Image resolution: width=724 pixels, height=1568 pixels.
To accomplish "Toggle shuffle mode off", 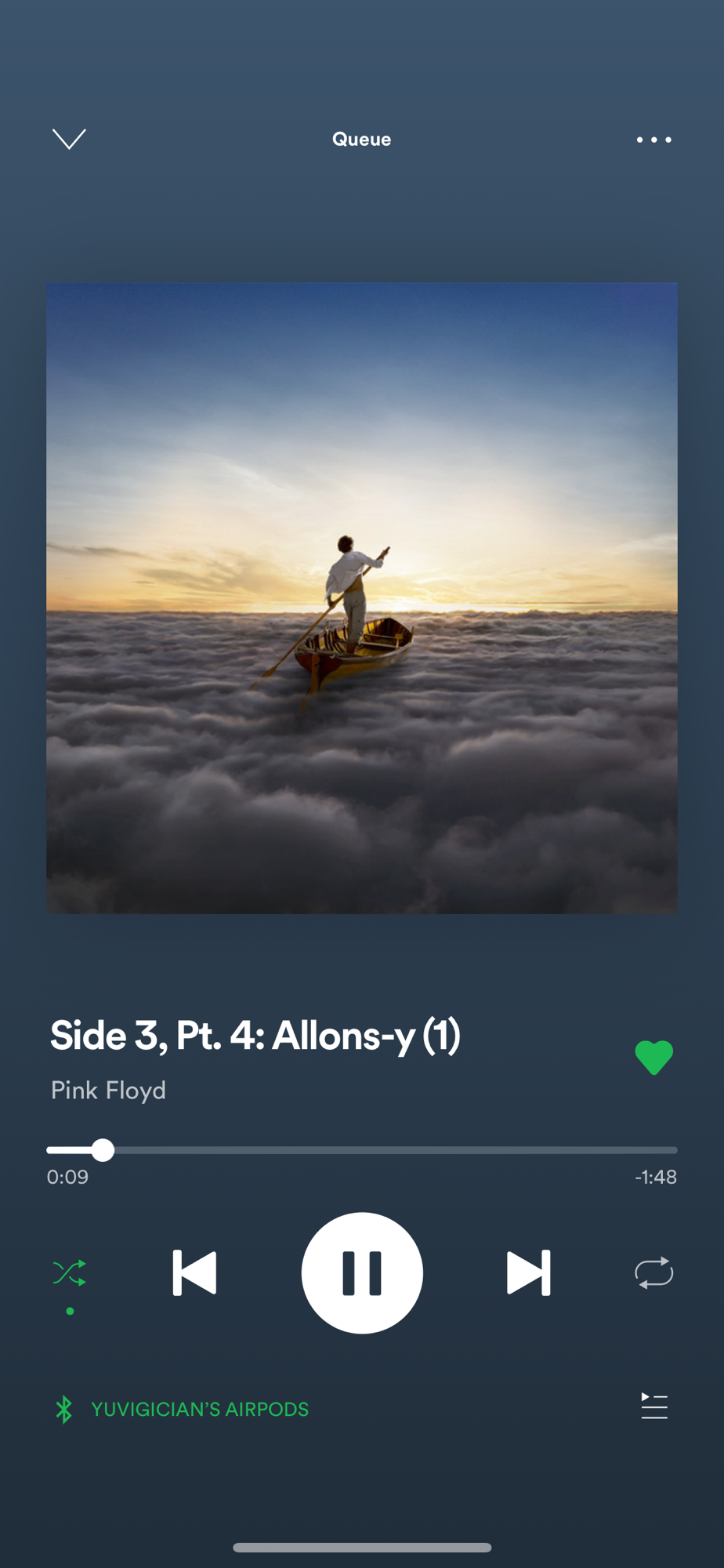I will 70,1272.
